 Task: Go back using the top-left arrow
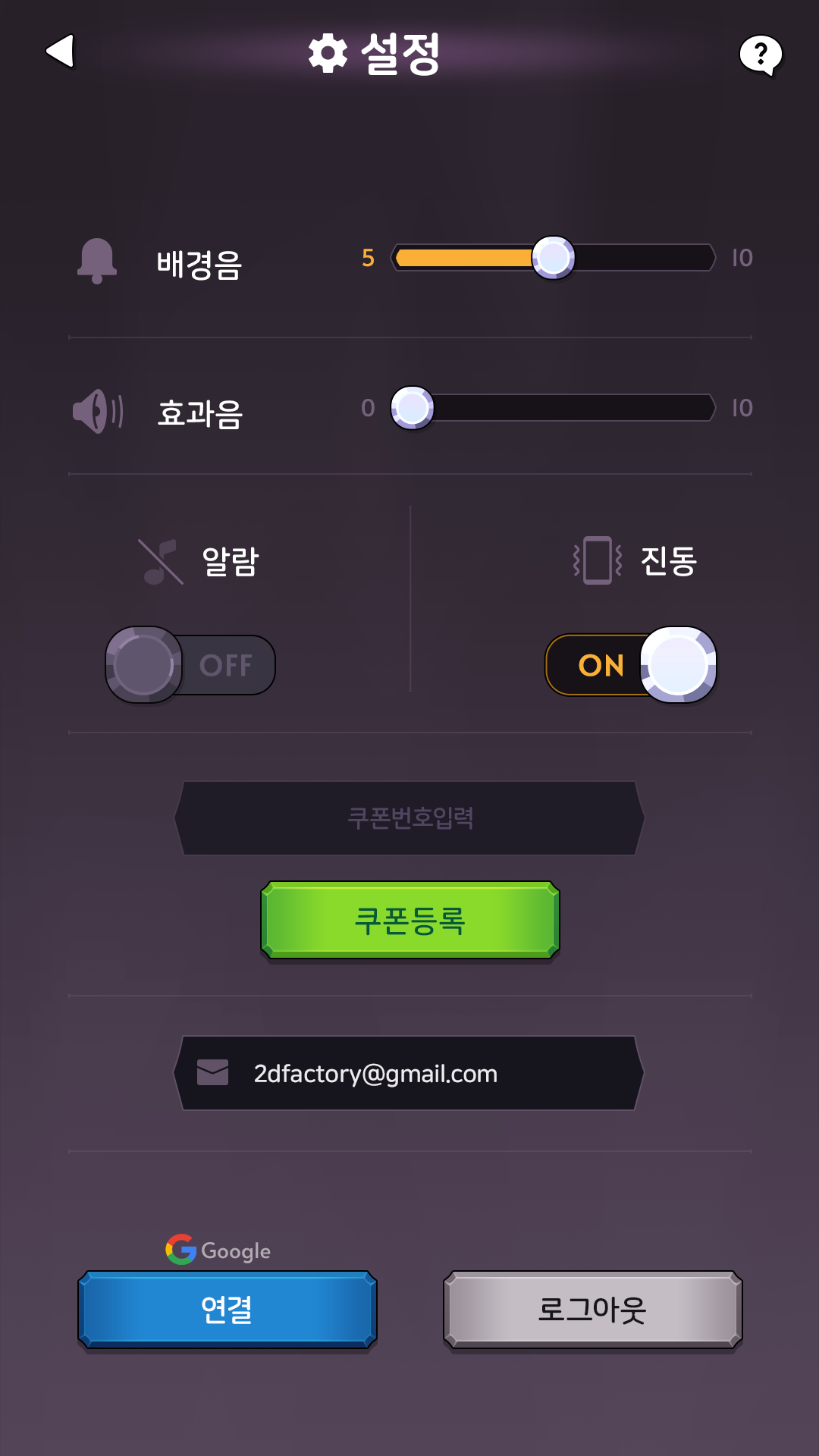pyautogui.click(x=61, y=52)
